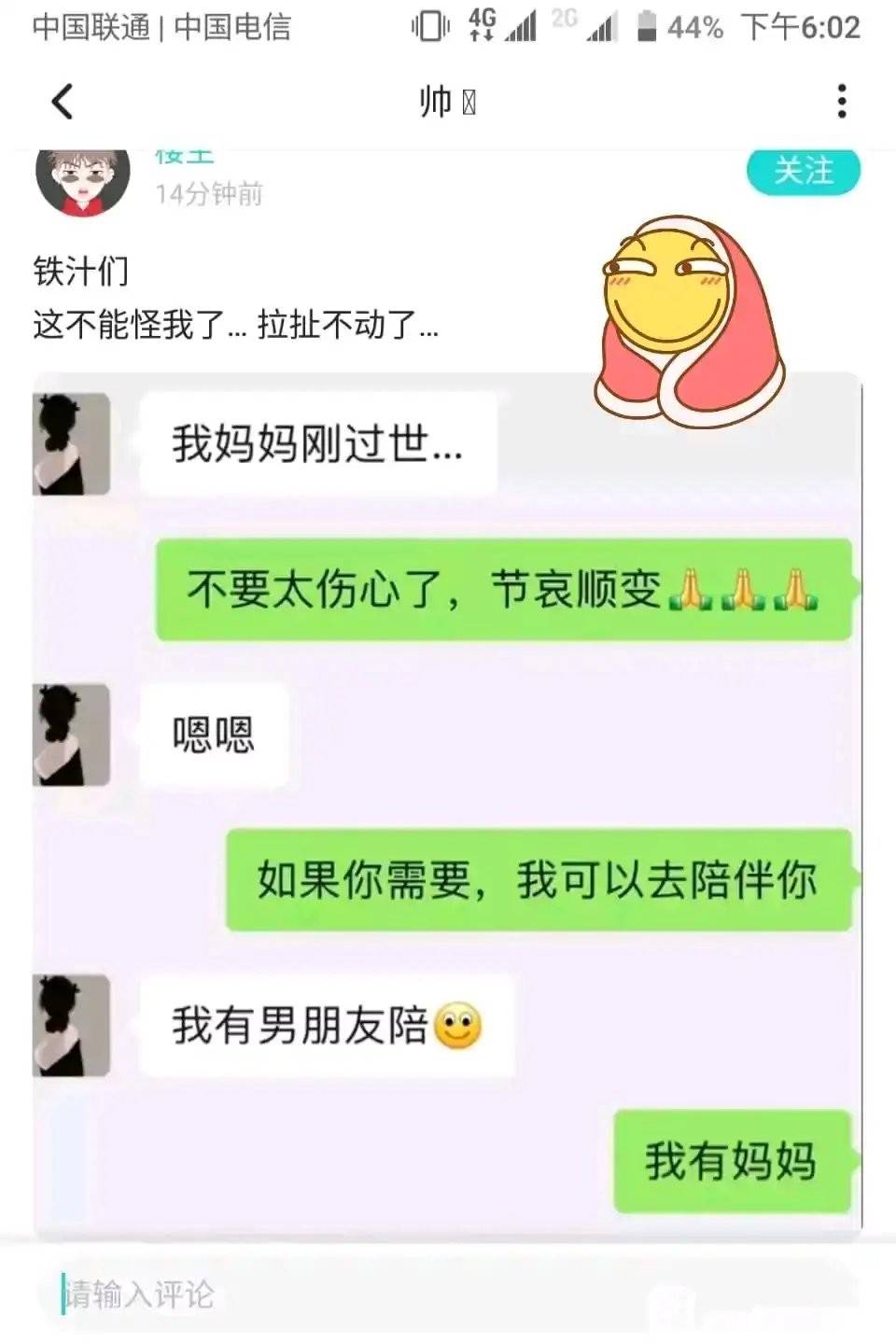Image resolution: width=896 pixels, height=1344 pixels.
Task: Follow the poster with 关注 button
Action: (803, 172)
